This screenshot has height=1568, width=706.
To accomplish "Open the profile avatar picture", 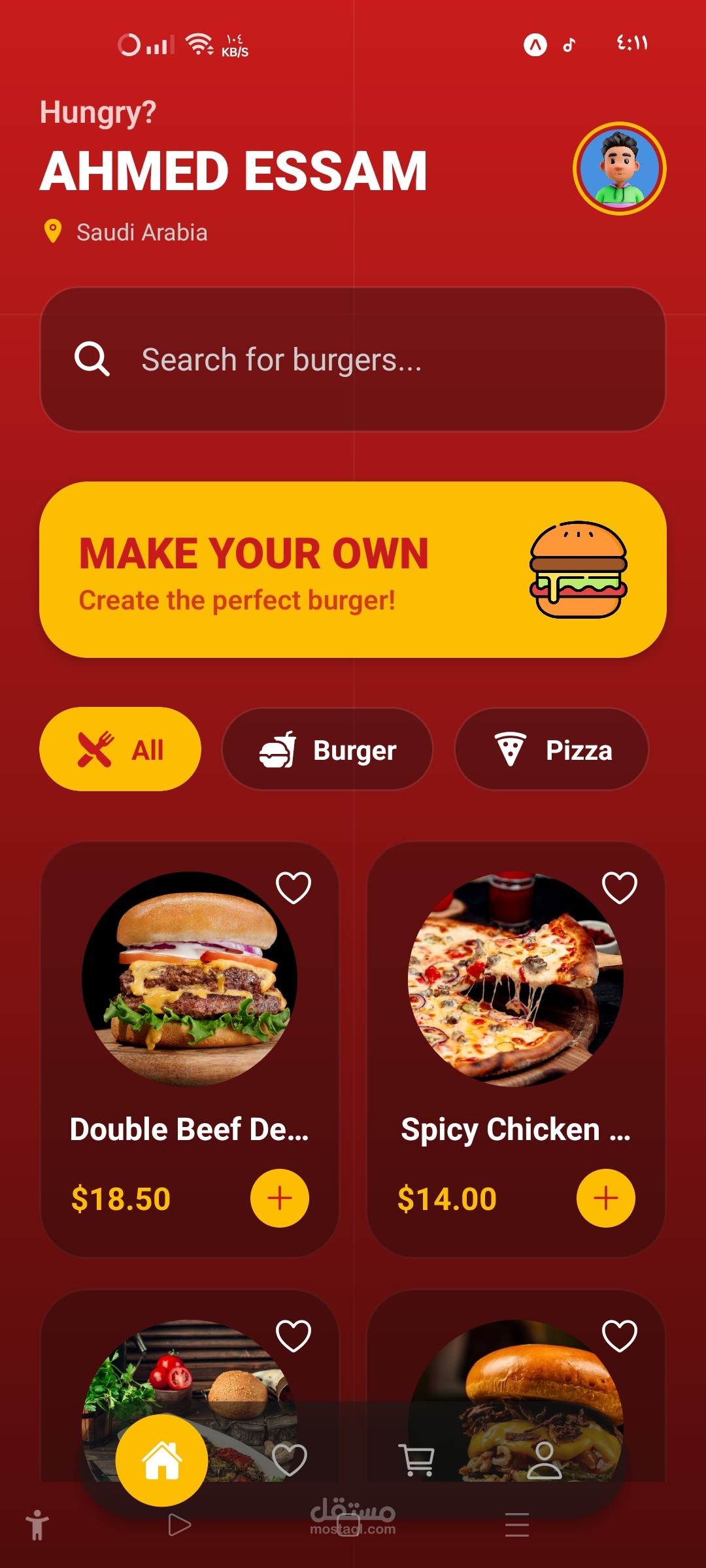I will pyautogui.click(x=619, y=169).
